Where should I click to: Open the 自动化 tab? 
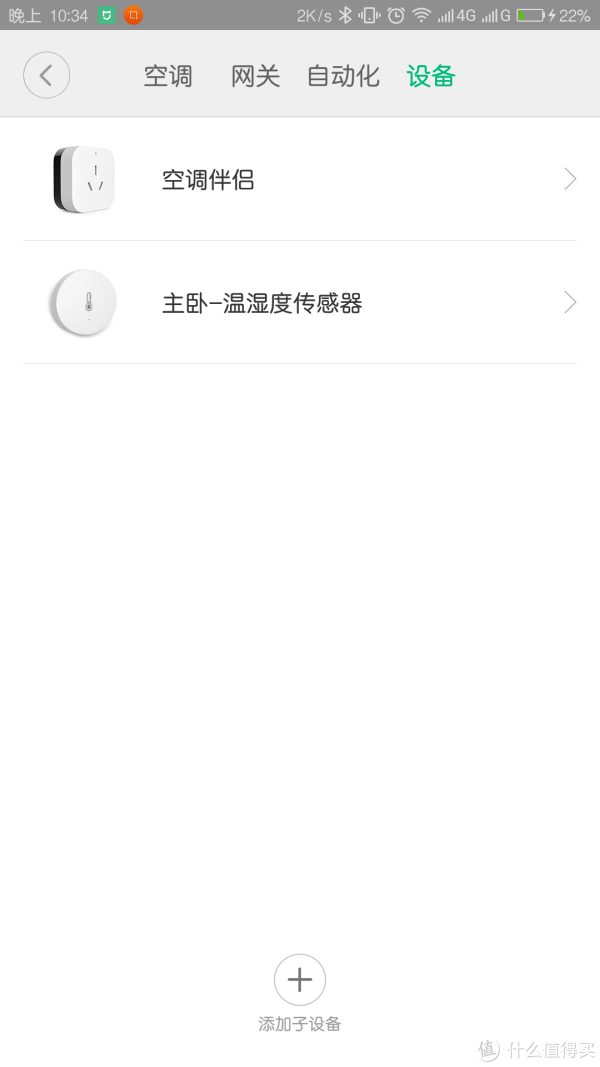tap(343, 76)
